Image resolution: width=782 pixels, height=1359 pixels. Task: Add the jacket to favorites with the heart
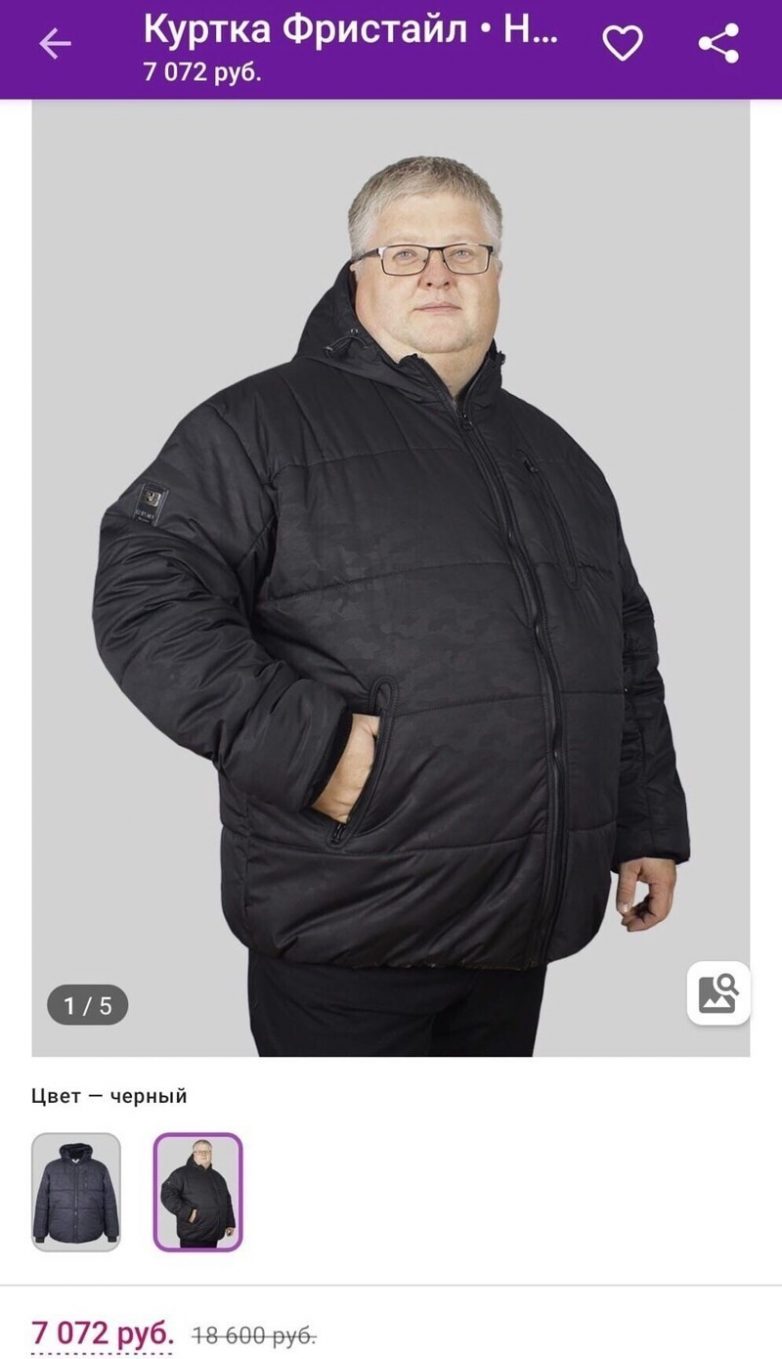pos(622,43)
